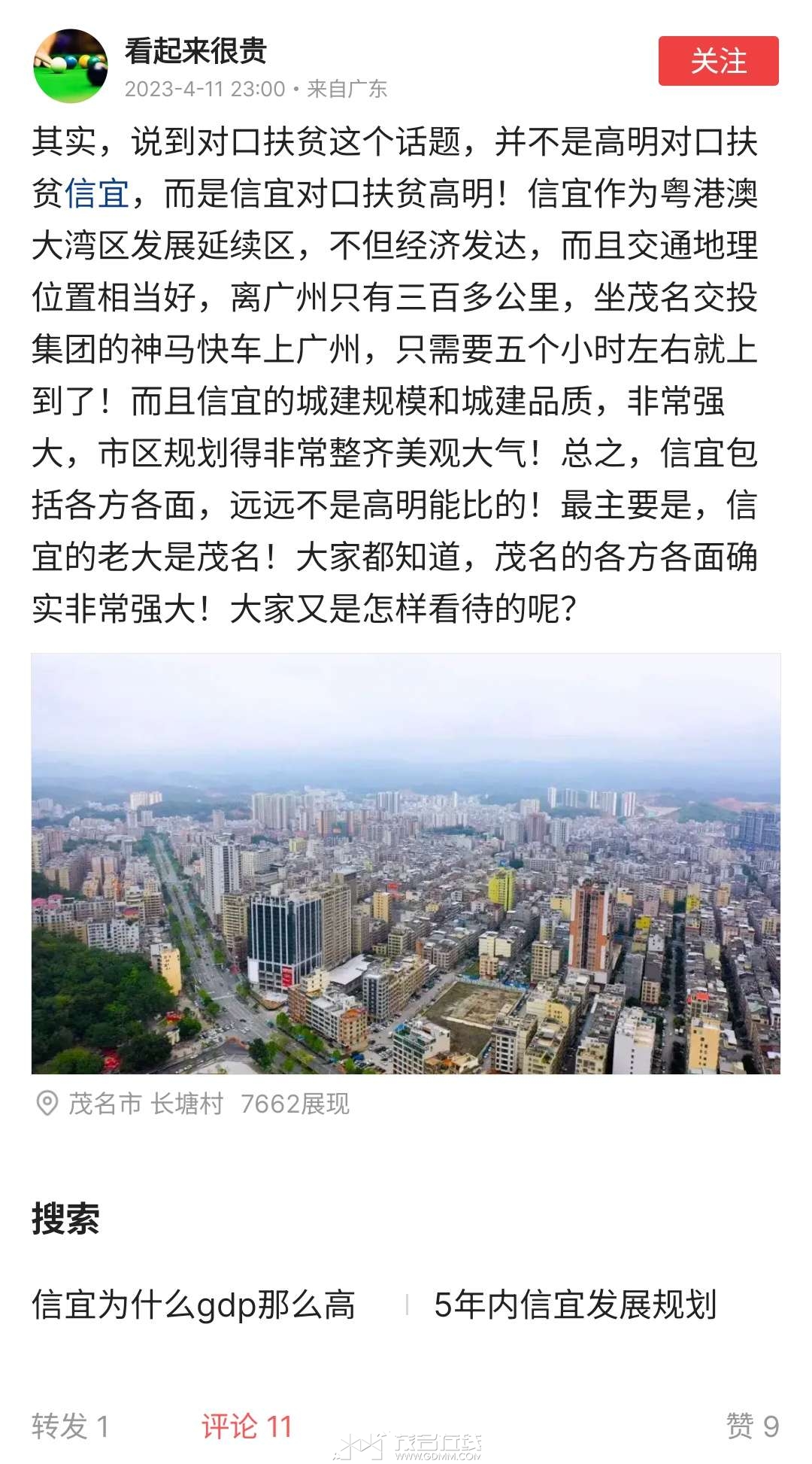Switch to the 转发 1 tab
The height and width of the screenshot is (1464, 812).
[x=71, y=1426]
